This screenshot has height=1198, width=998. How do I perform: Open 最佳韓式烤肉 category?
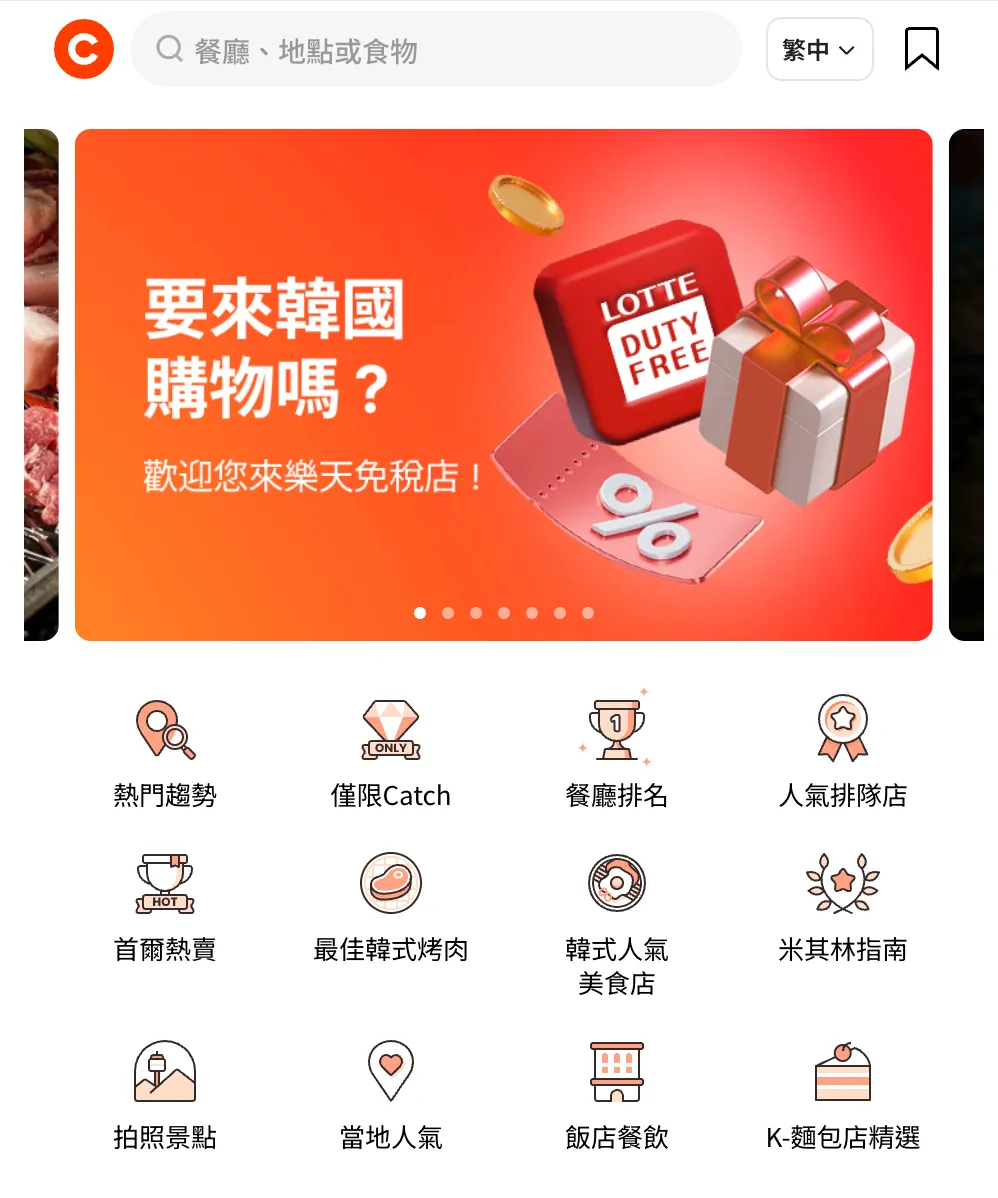[390, 907]
